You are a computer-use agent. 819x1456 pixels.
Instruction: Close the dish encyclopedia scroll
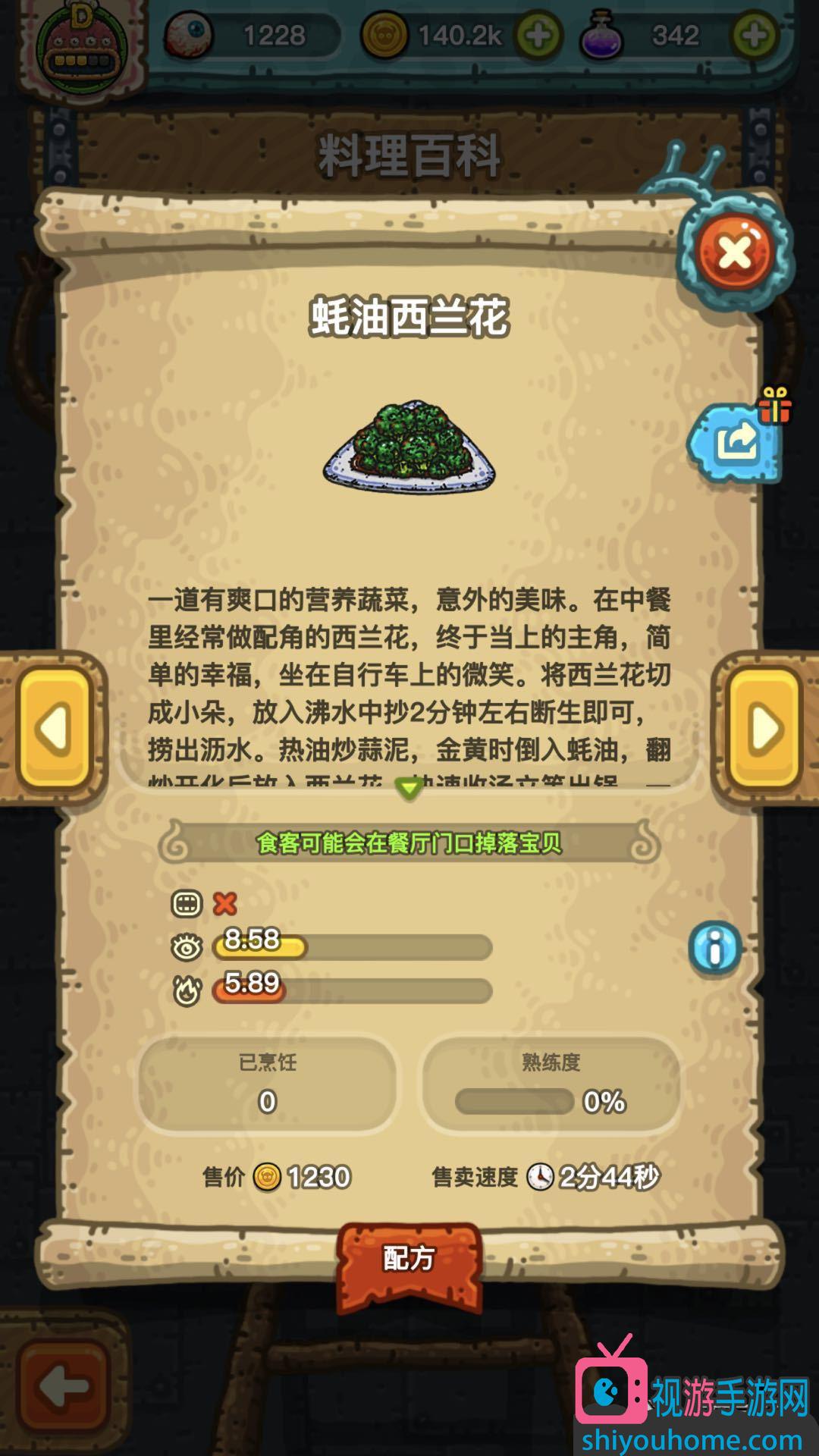coord(734,253)
